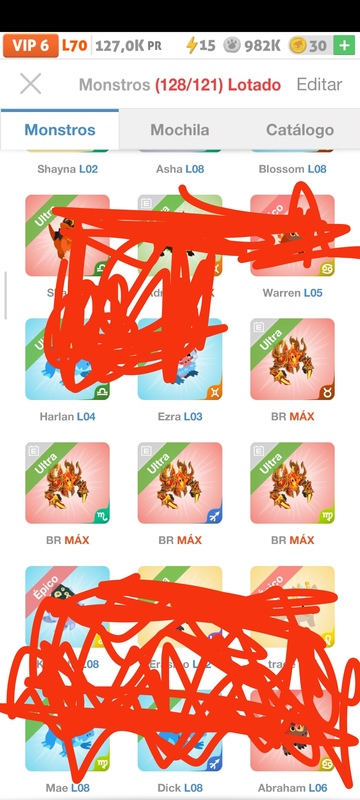Close the Monstros screen with X
This screenshot has width=360, height=800.
coord(31,84)
